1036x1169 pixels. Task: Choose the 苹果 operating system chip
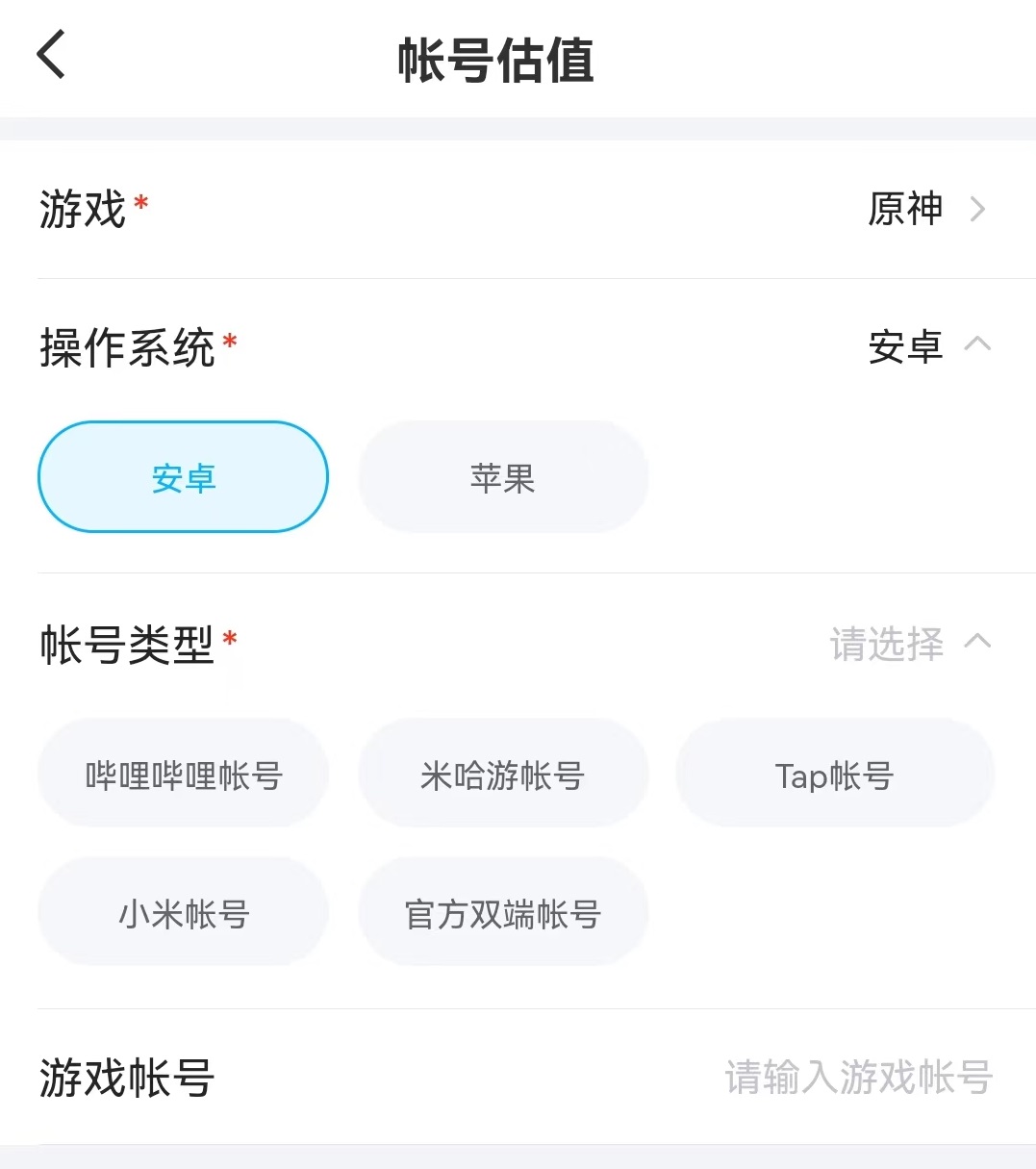click(x=503, y=477)
